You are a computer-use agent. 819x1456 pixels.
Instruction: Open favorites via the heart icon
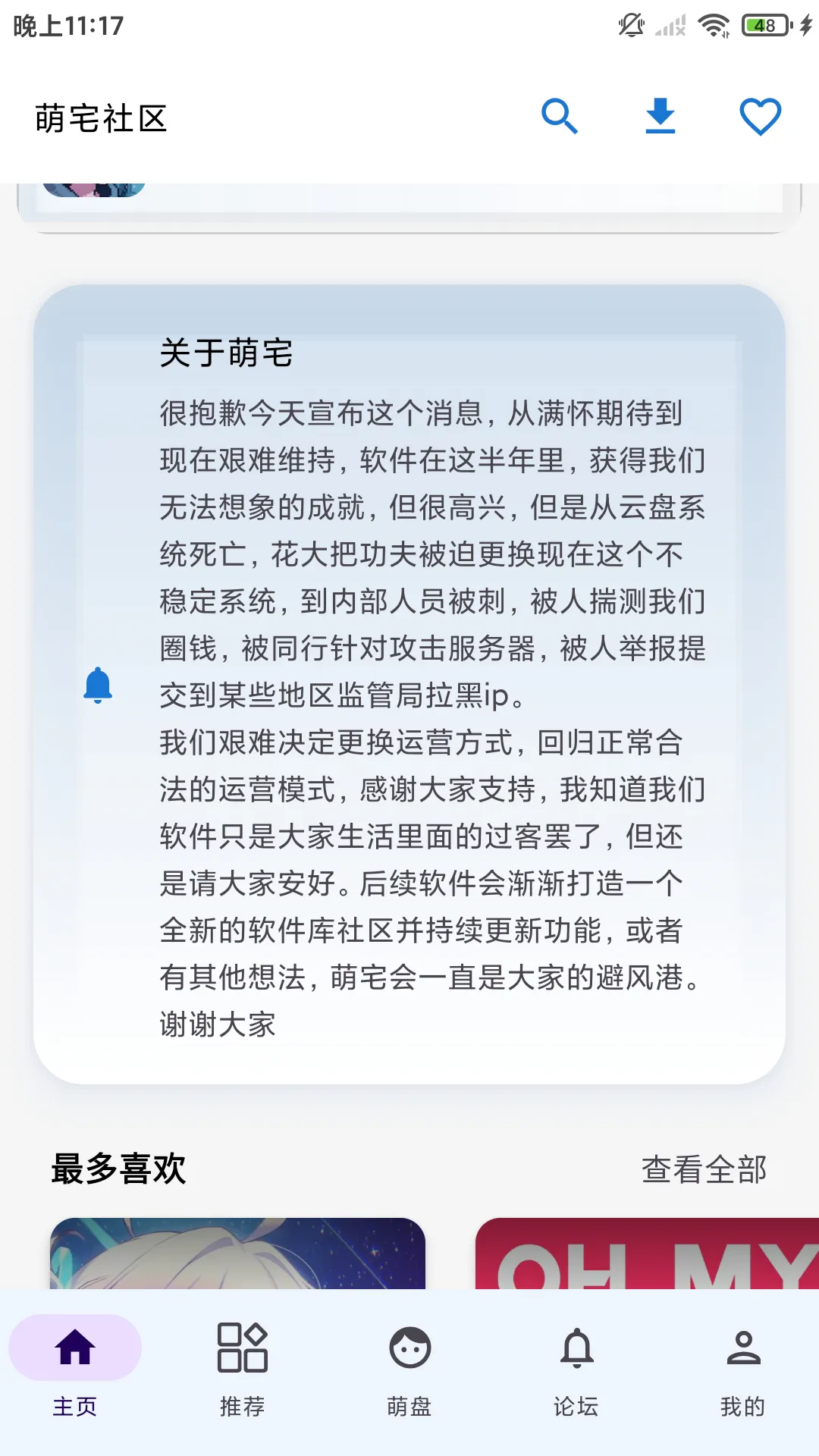coord(761,117)
